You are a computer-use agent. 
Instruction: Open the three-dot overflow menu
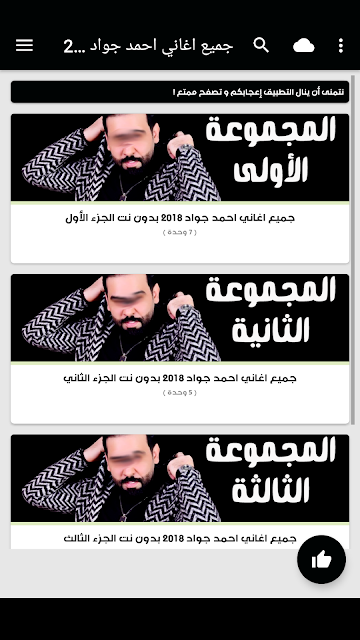click(341, 46)
